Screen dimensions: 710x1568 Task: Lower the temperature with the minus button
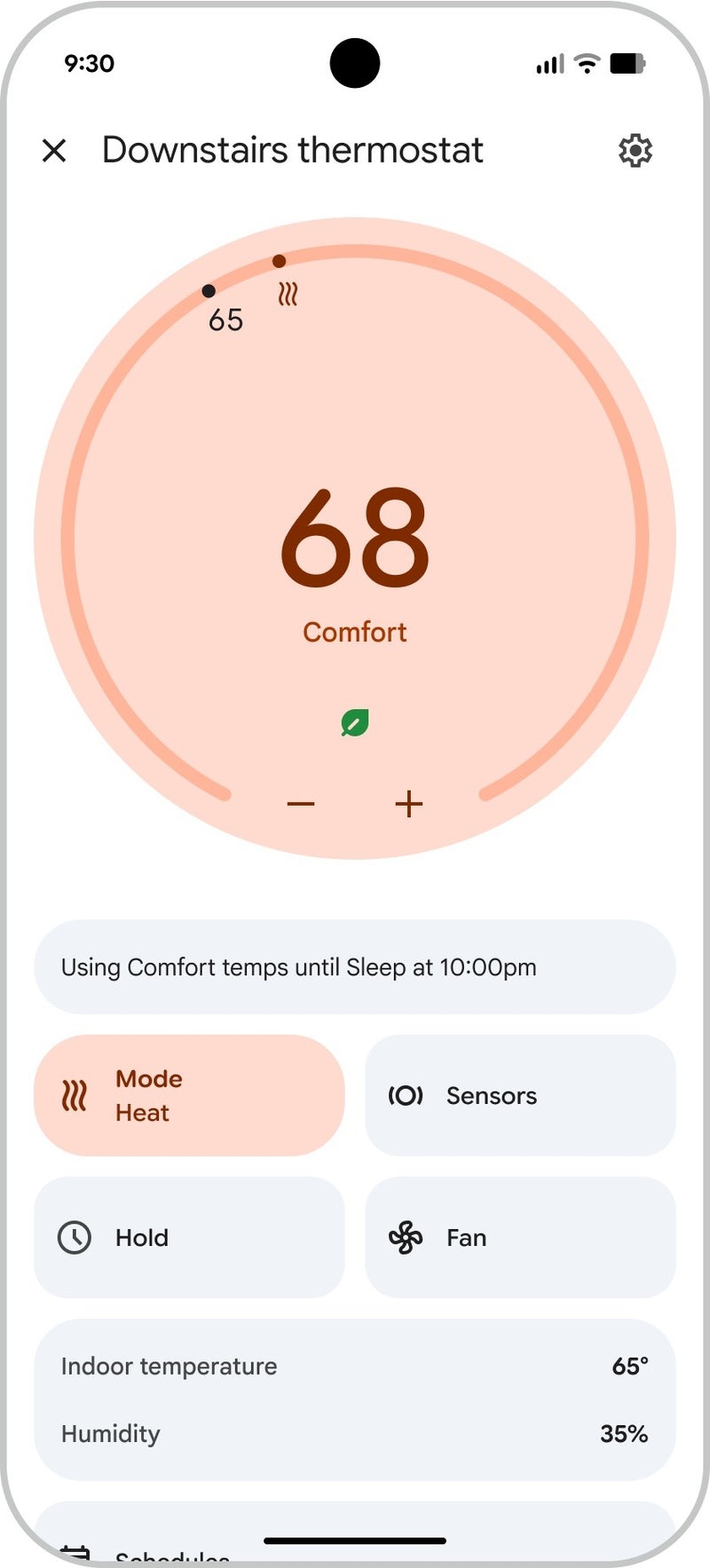click(301, 804)
